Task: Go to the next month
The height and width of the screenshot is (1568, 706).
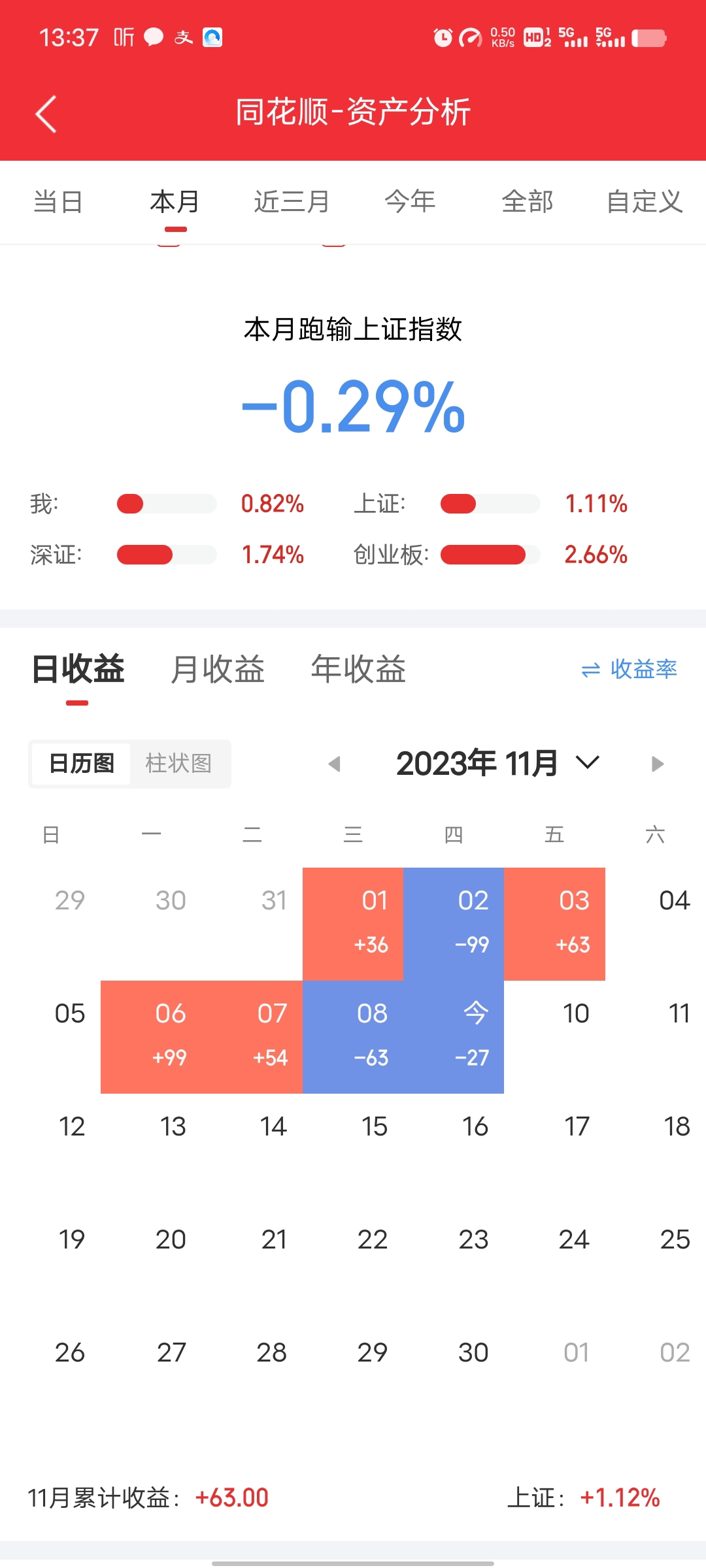Action: pyautogui.click(x=658, y=764)
